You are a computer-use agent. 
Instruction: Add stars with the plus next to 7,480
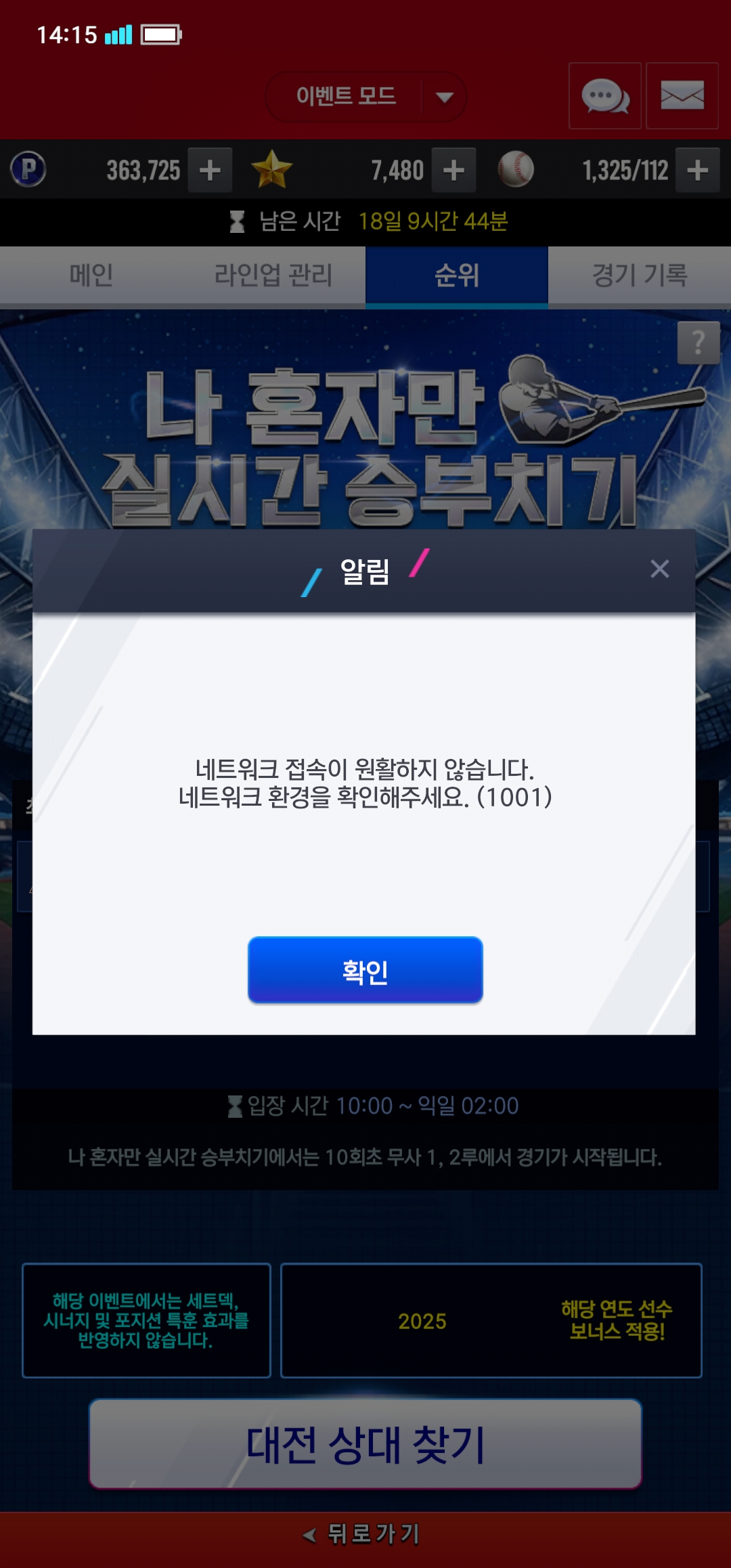(453, 170)
